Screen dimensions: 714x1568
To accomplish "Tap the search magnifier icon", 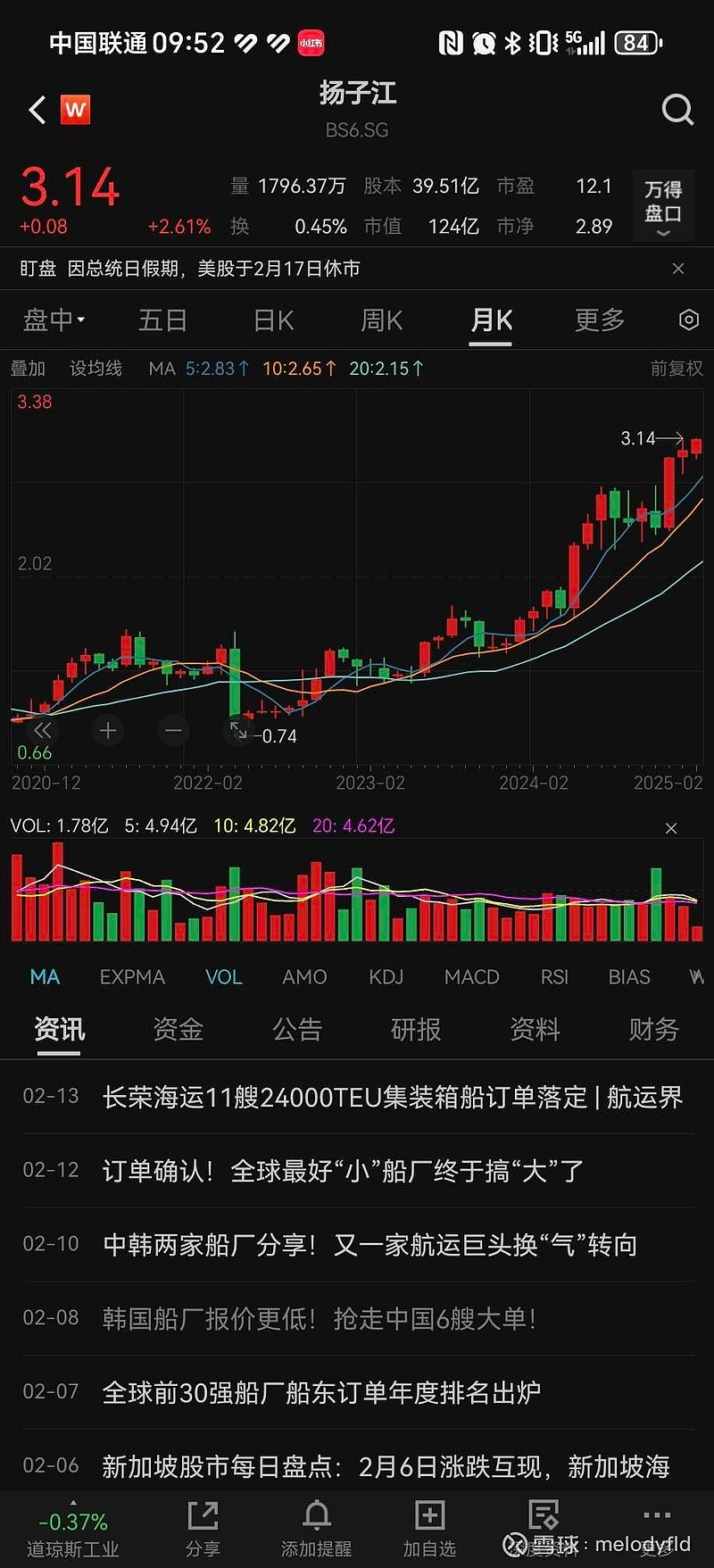I will 677,110.
